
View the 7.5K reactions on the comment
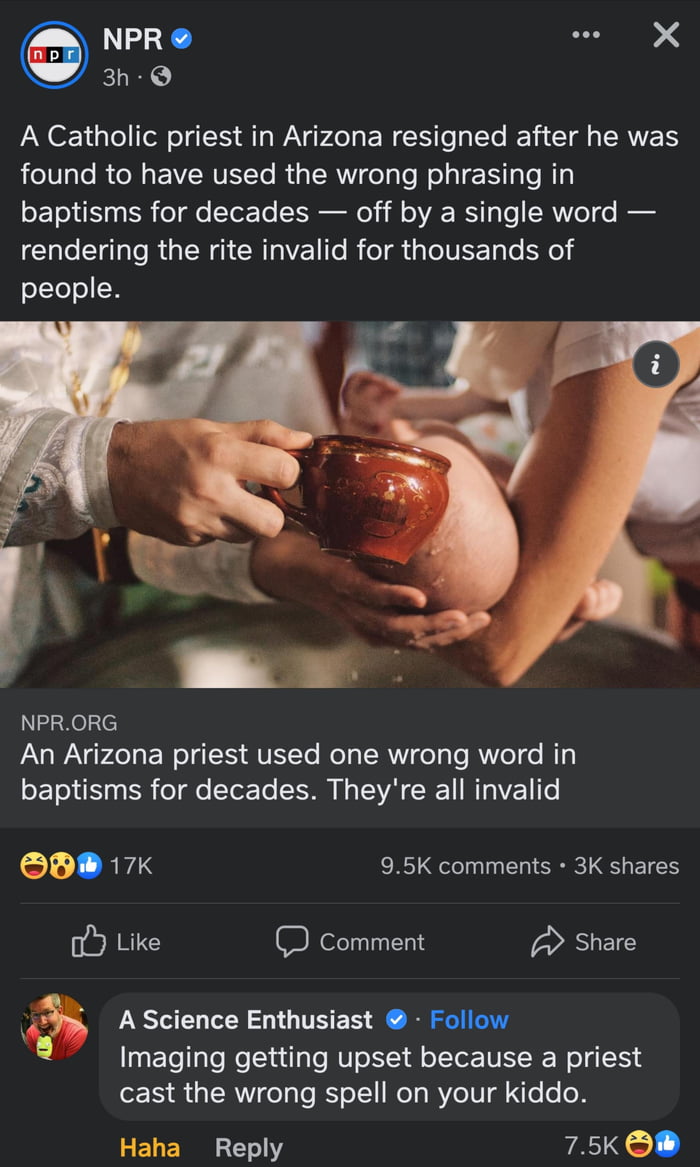pos(620,1143)
